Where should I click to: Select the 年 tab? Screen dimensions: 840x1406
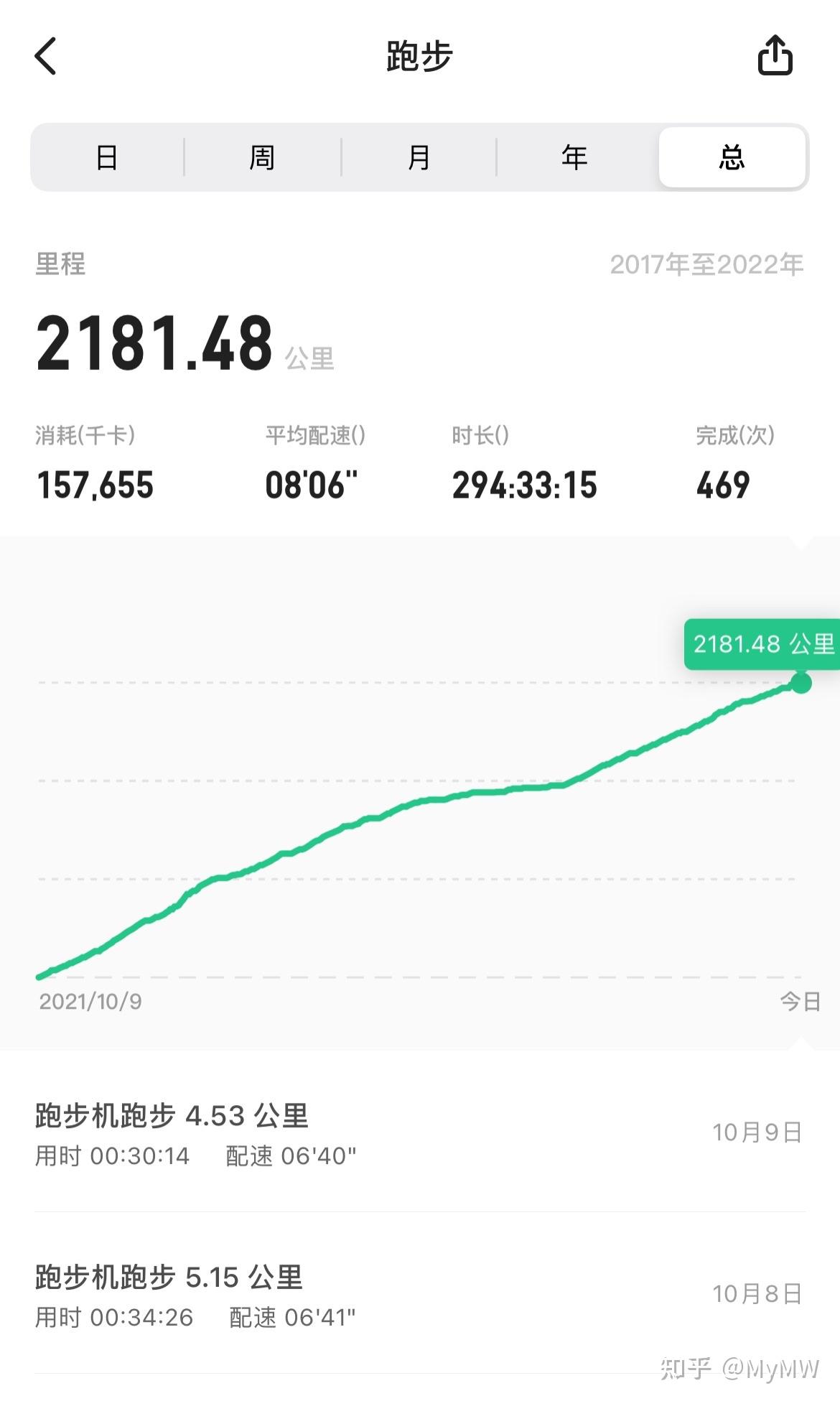point(574,157)
